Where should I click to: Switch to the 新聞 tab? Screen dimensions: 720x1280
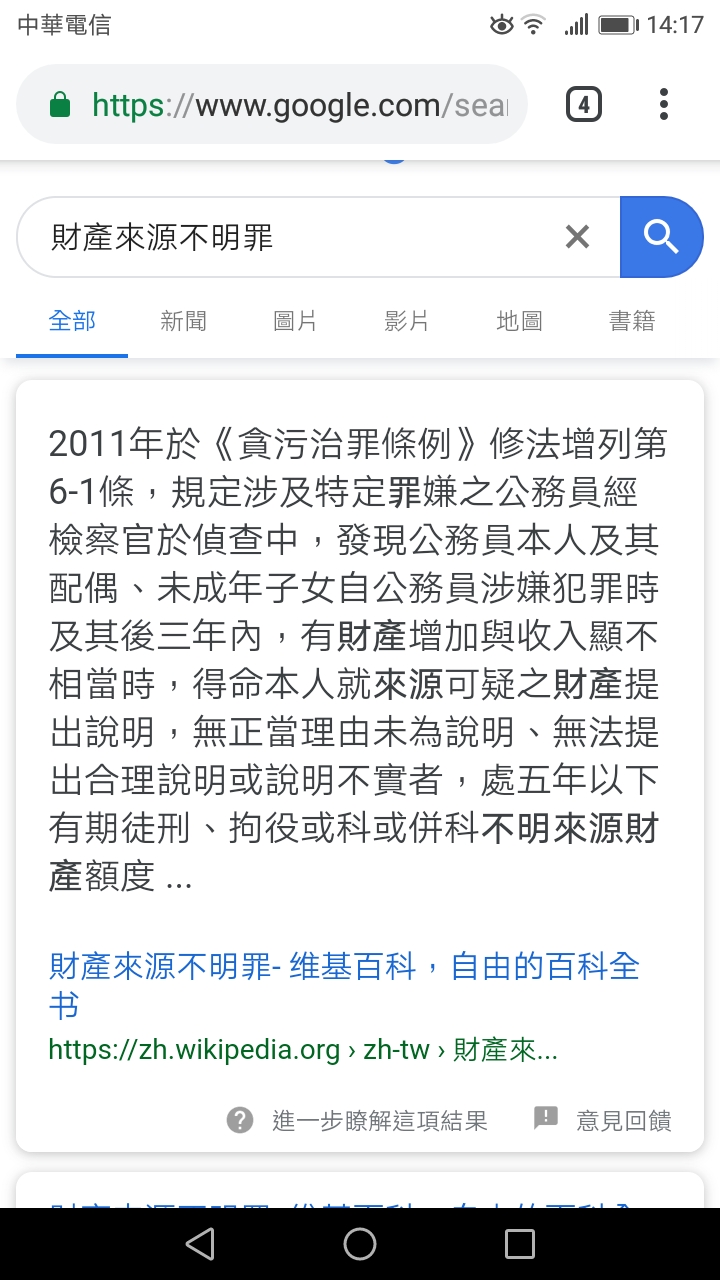click(x=184, y=321)
